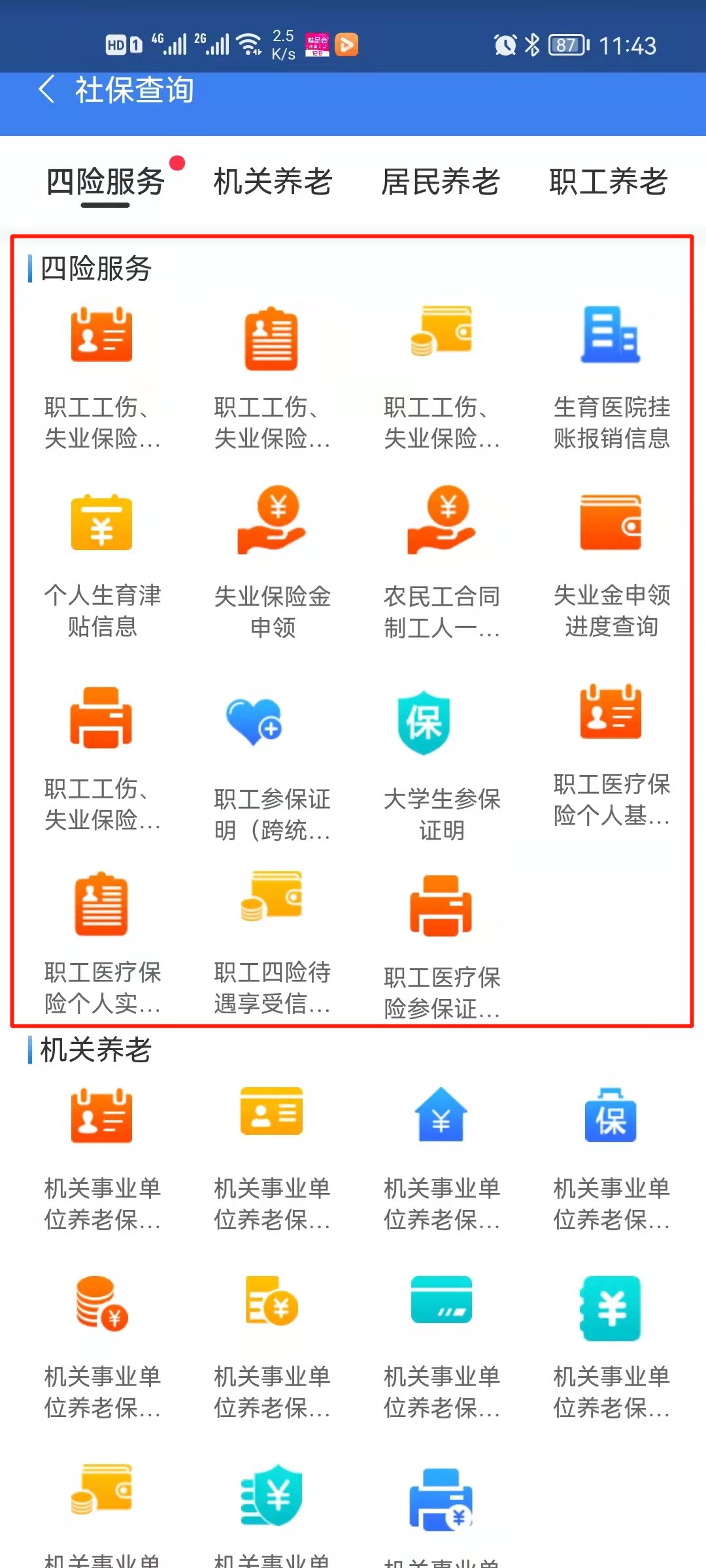Open 农民工合同制工人一… item

click(441, 565)
